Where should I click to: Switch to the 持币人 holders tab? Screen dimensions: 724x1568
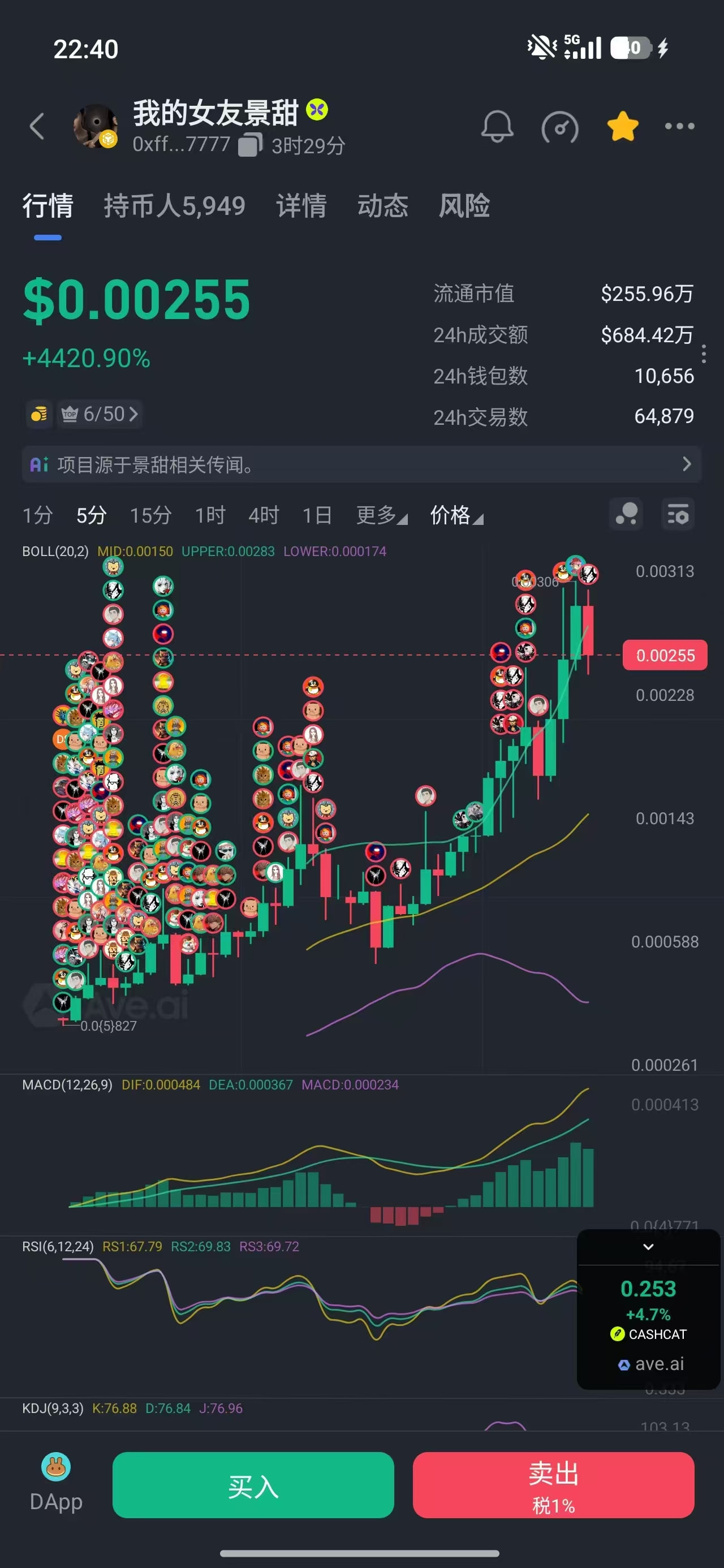(x=175, y=206)
